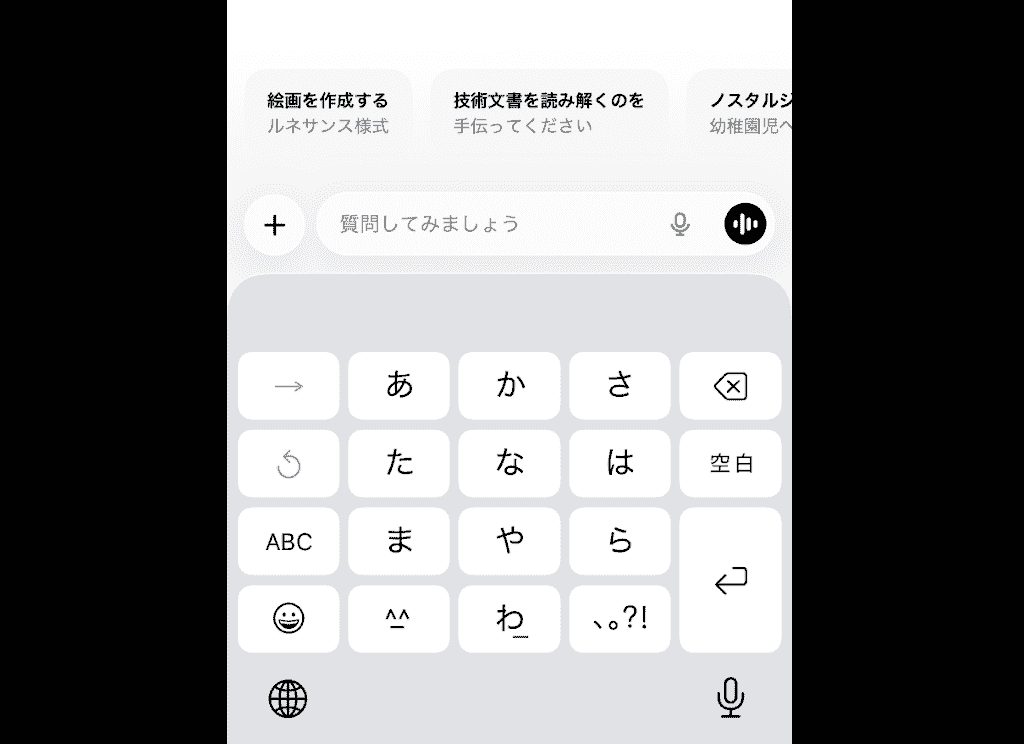This screenshot has width=1024, height=744.
Task: Choose the 技術文書を読み解くのを suggestion card
Action: (x=549, y=113)
